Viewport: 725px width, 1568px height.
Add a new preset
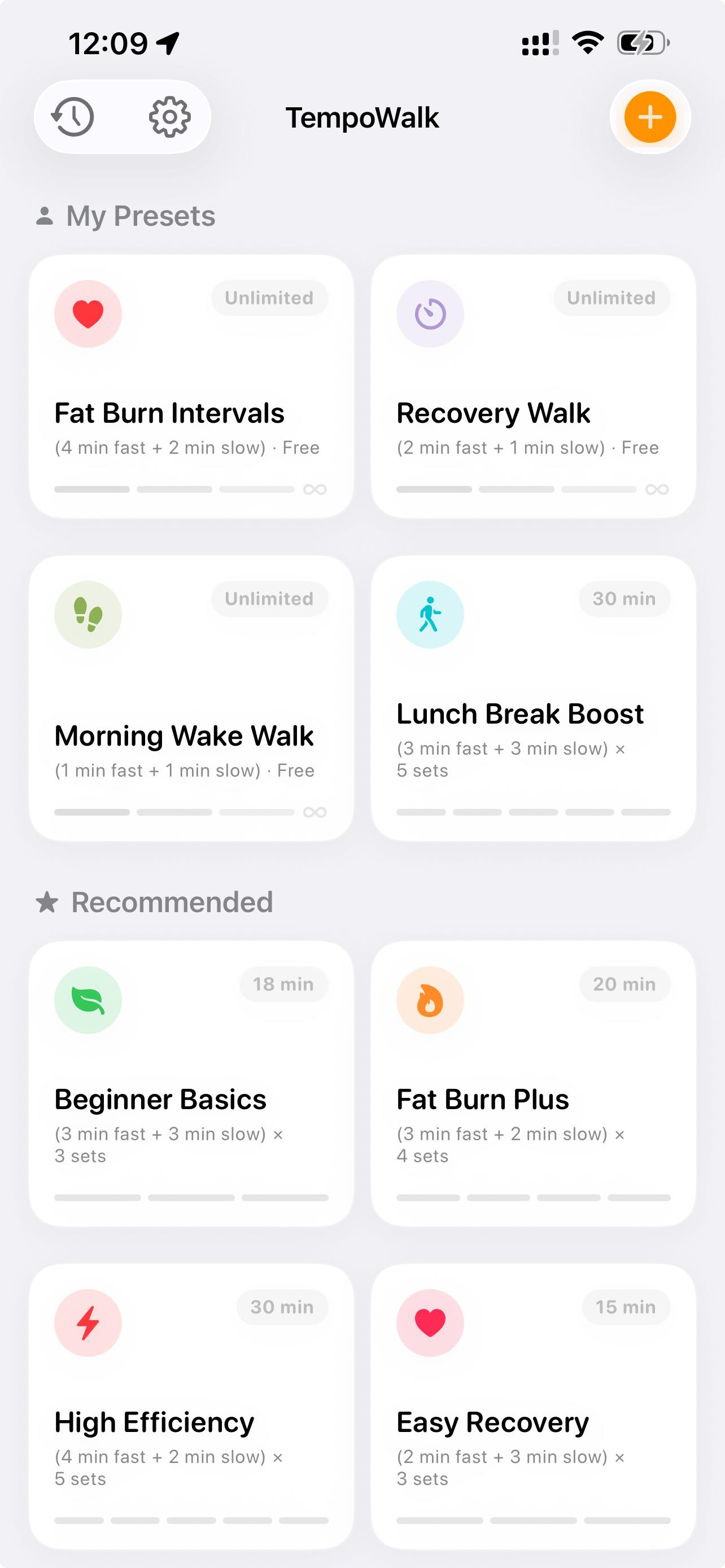click(649, 117)
